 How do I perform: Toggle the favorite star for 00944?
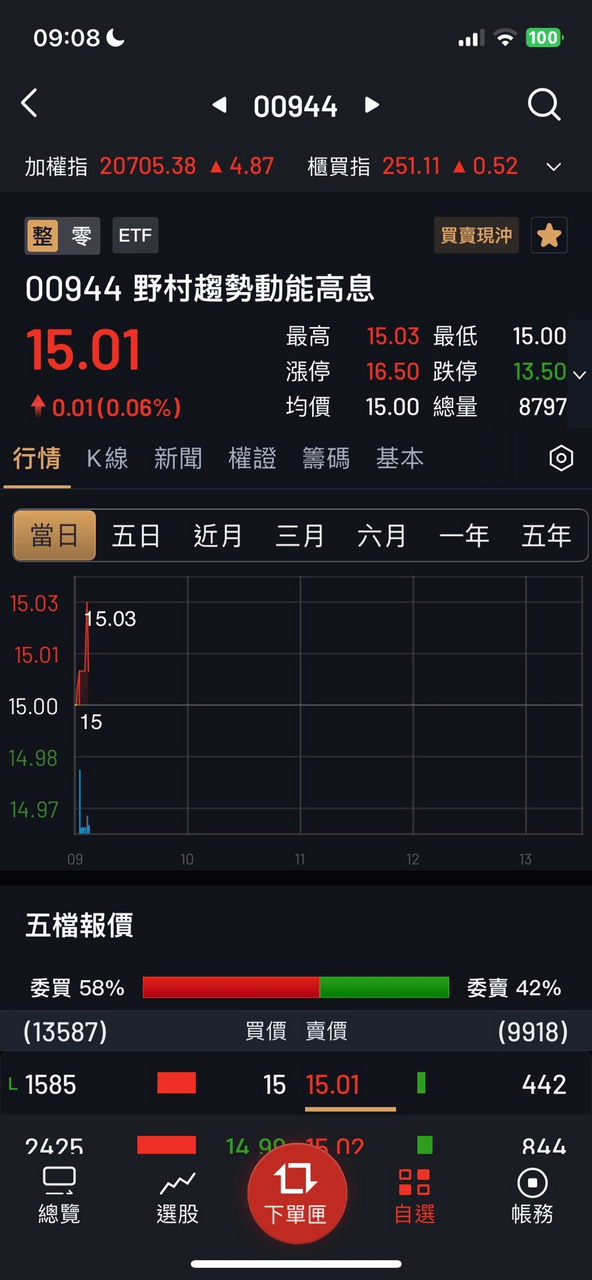click(x=549, y=236)
